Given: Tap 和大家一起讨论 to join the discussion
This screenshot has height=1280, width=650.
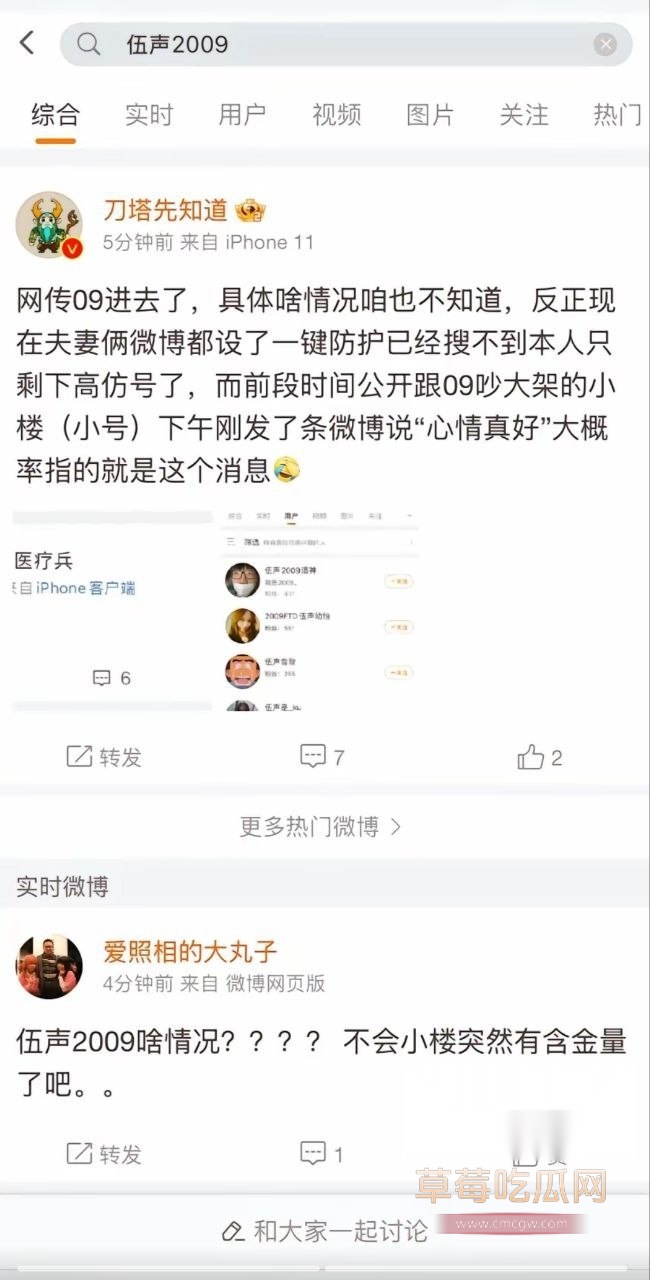Looking at the screenshot, I should tap(325, 1230).
